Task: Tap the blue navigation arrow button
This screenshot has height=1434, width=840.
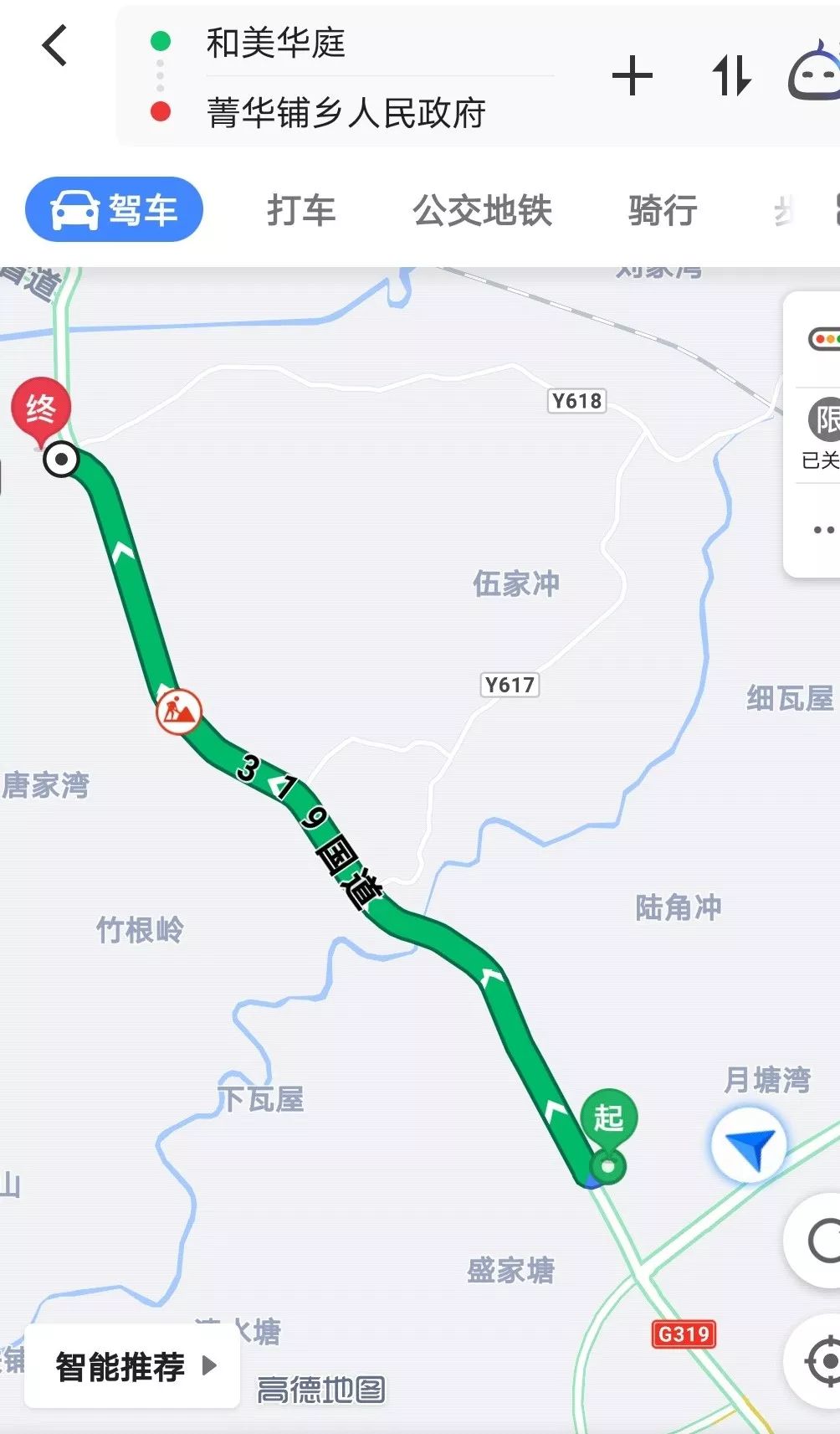Action: 748,1145
